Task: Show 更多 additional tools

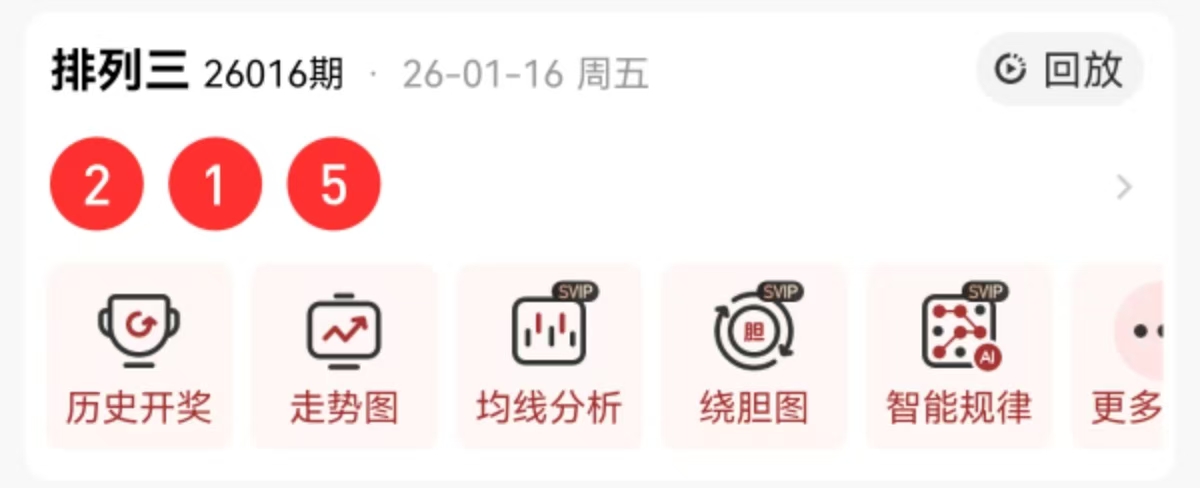Action: [1127, 357]
